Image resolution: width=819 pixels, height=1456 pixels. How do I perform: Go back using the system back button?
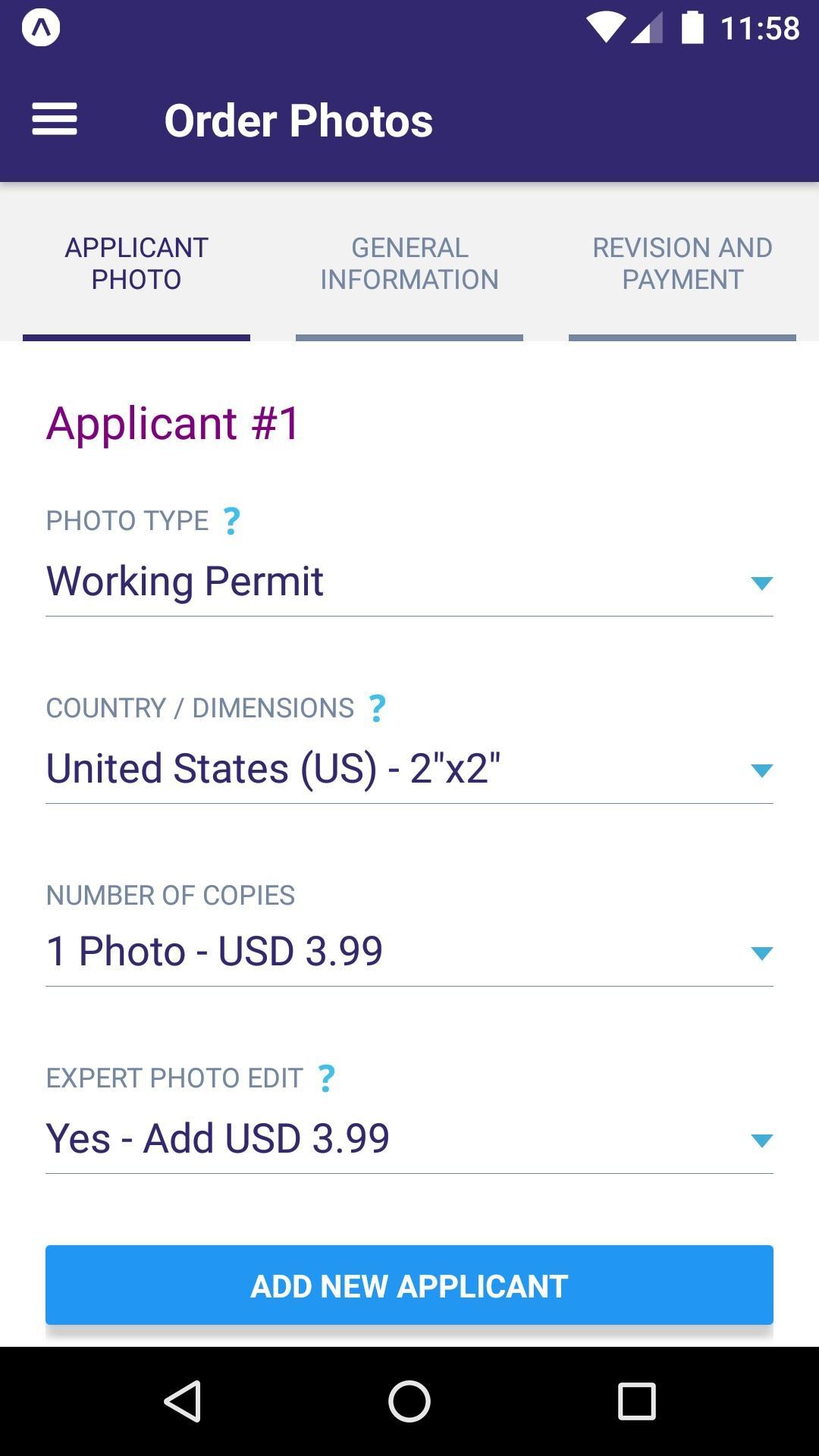[x=182, y=1401]
